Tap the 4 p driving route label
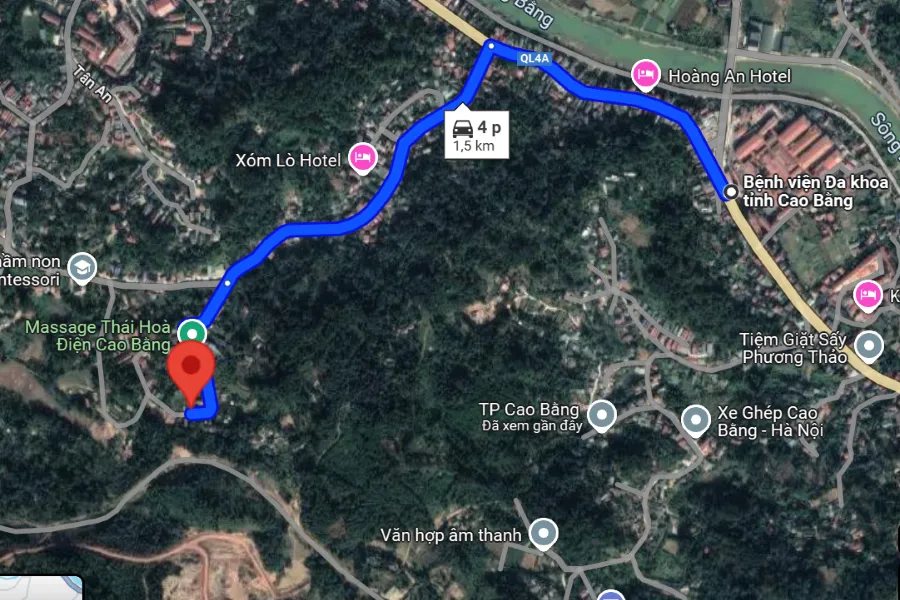This screenshot has height=600, width=900. click(x=476, y=134)
